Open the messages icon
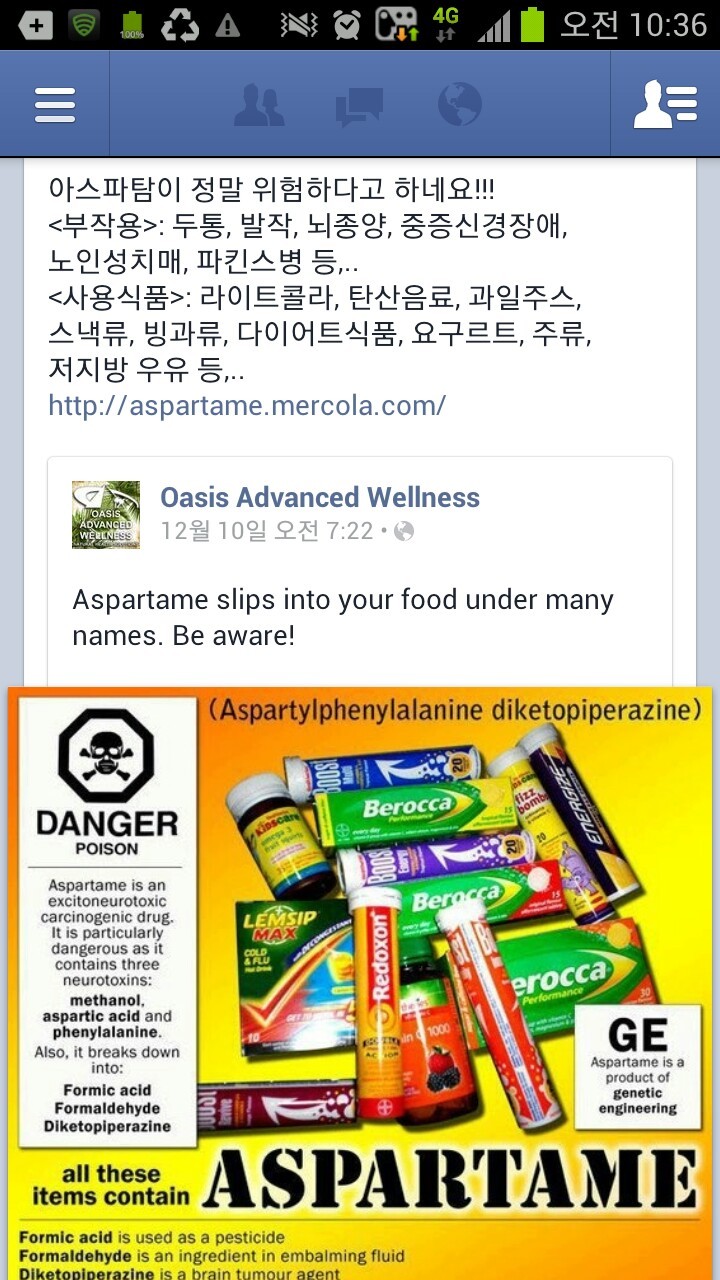Viewport: 720px width, 1280px height. [x=359, y=105]
